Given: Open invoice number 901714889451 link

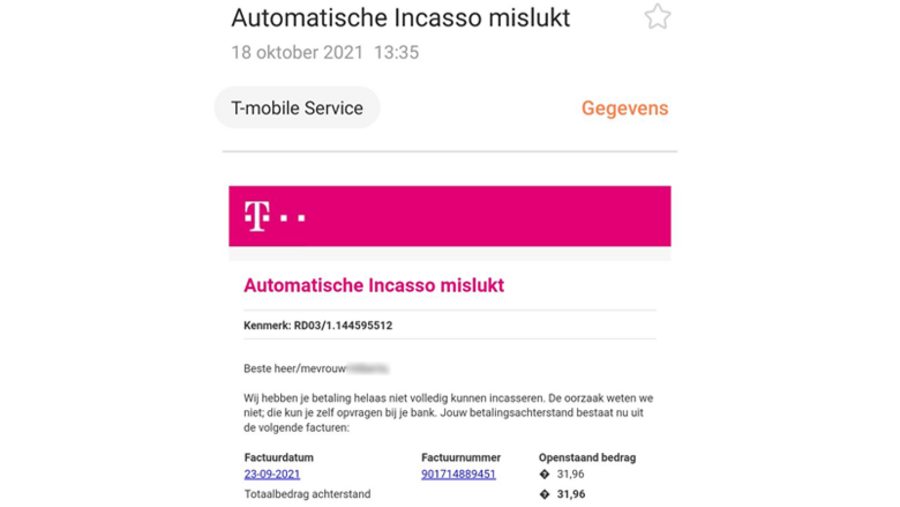Looking at the screenshot, I should coord(458,474).
